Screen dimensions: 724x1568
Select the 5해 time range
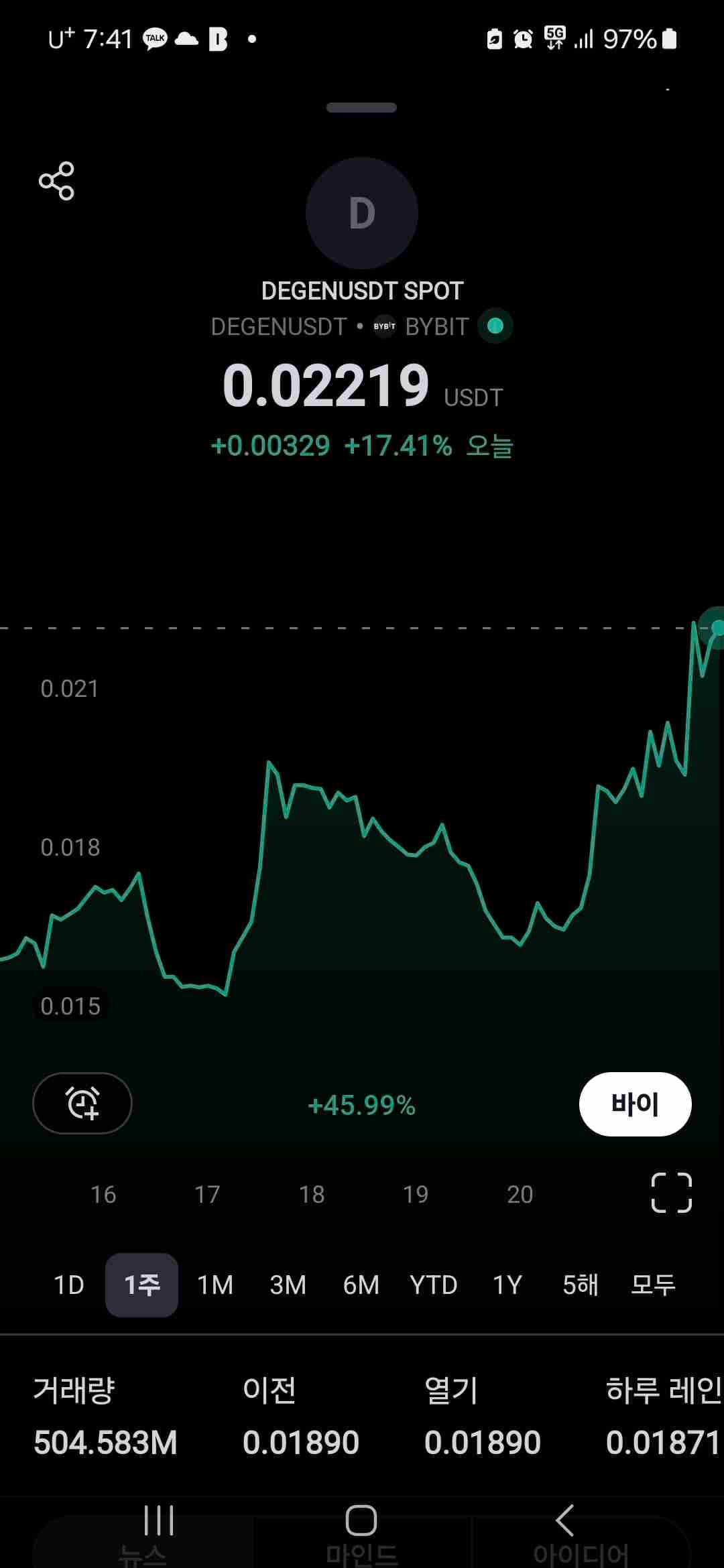(x=580, y=1285)
